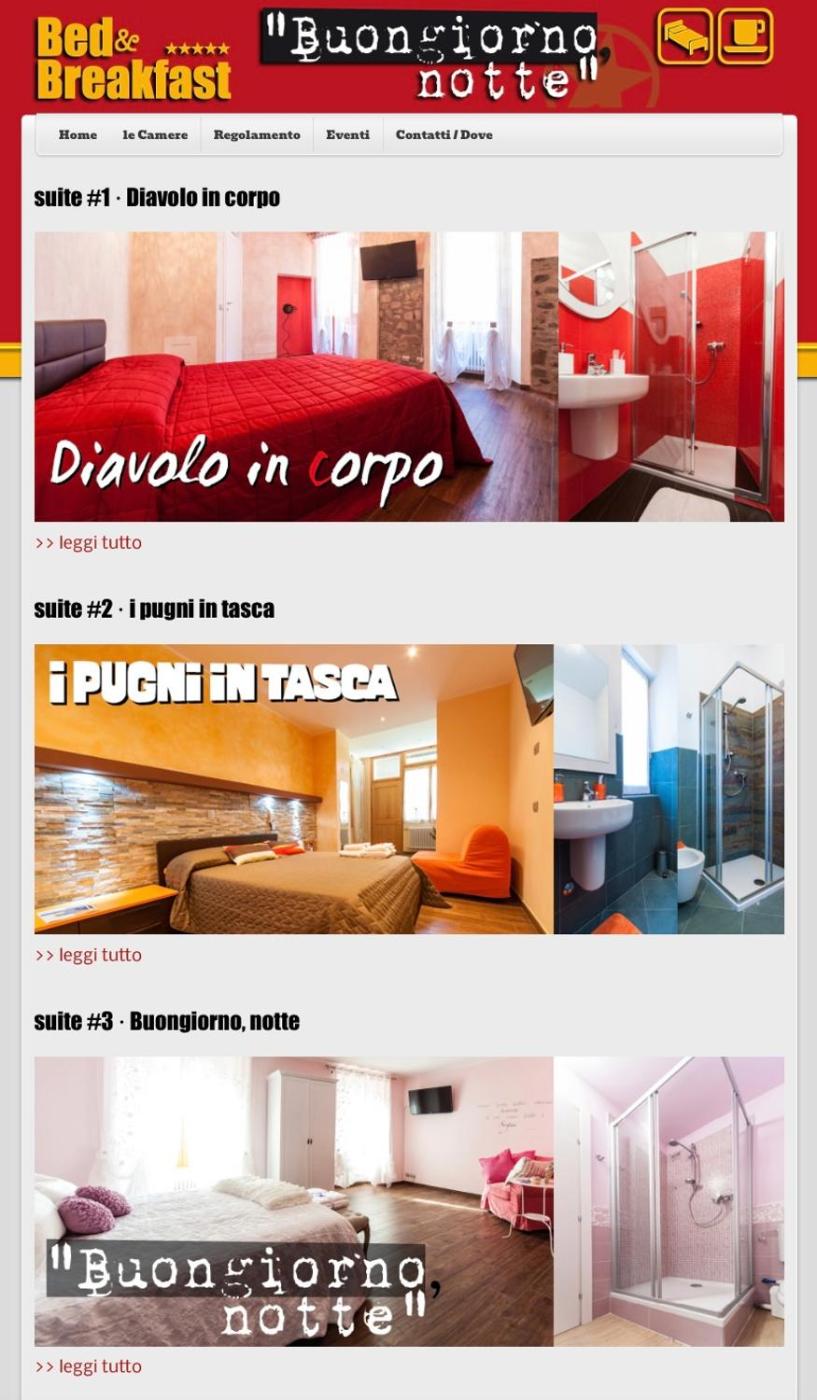This screenshot has width=817, height=1400.
Task: Open Diavolo in corpo suite photo
Action: click(x=409, y=376)
